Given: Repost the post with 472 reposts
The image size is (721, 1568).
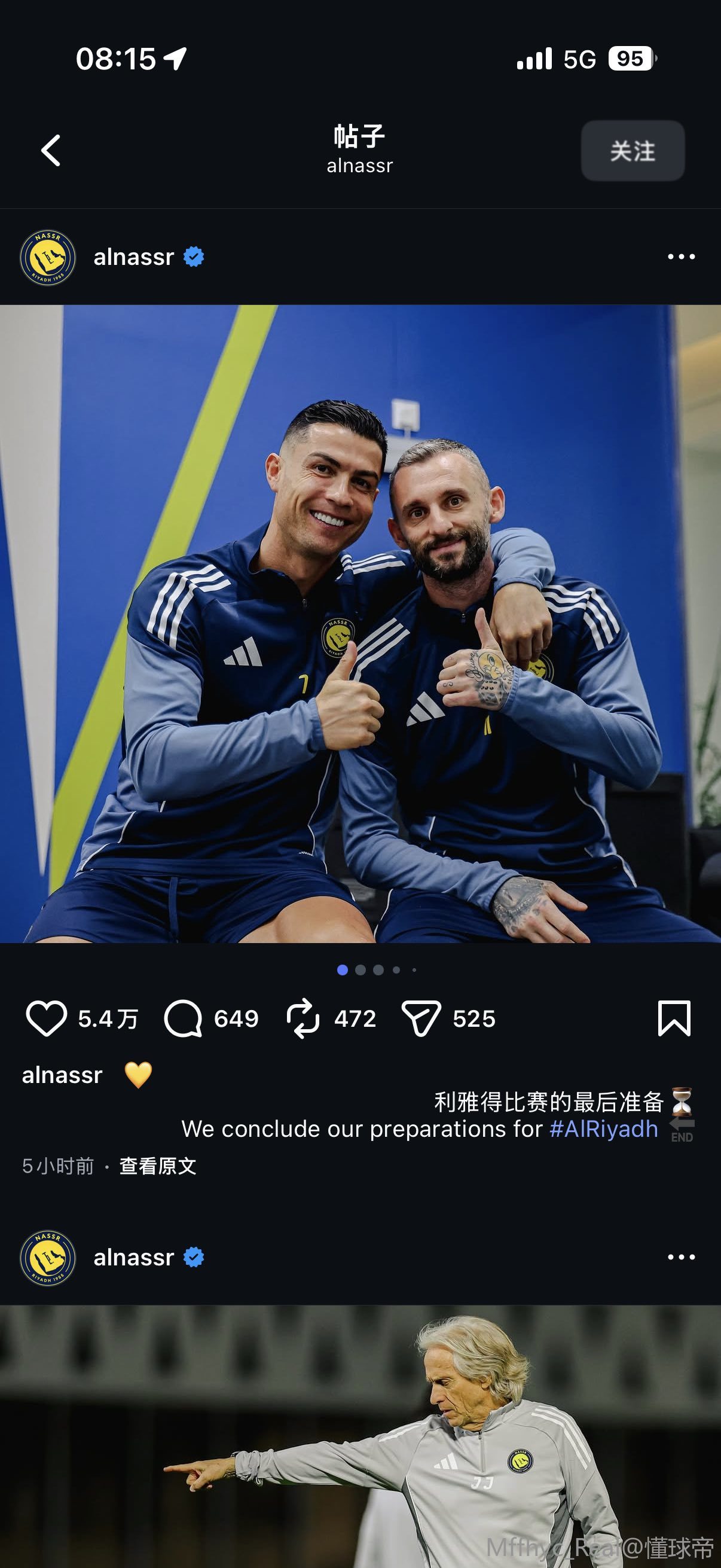Looking at the screenshot, I should (x=303, y=1018).
